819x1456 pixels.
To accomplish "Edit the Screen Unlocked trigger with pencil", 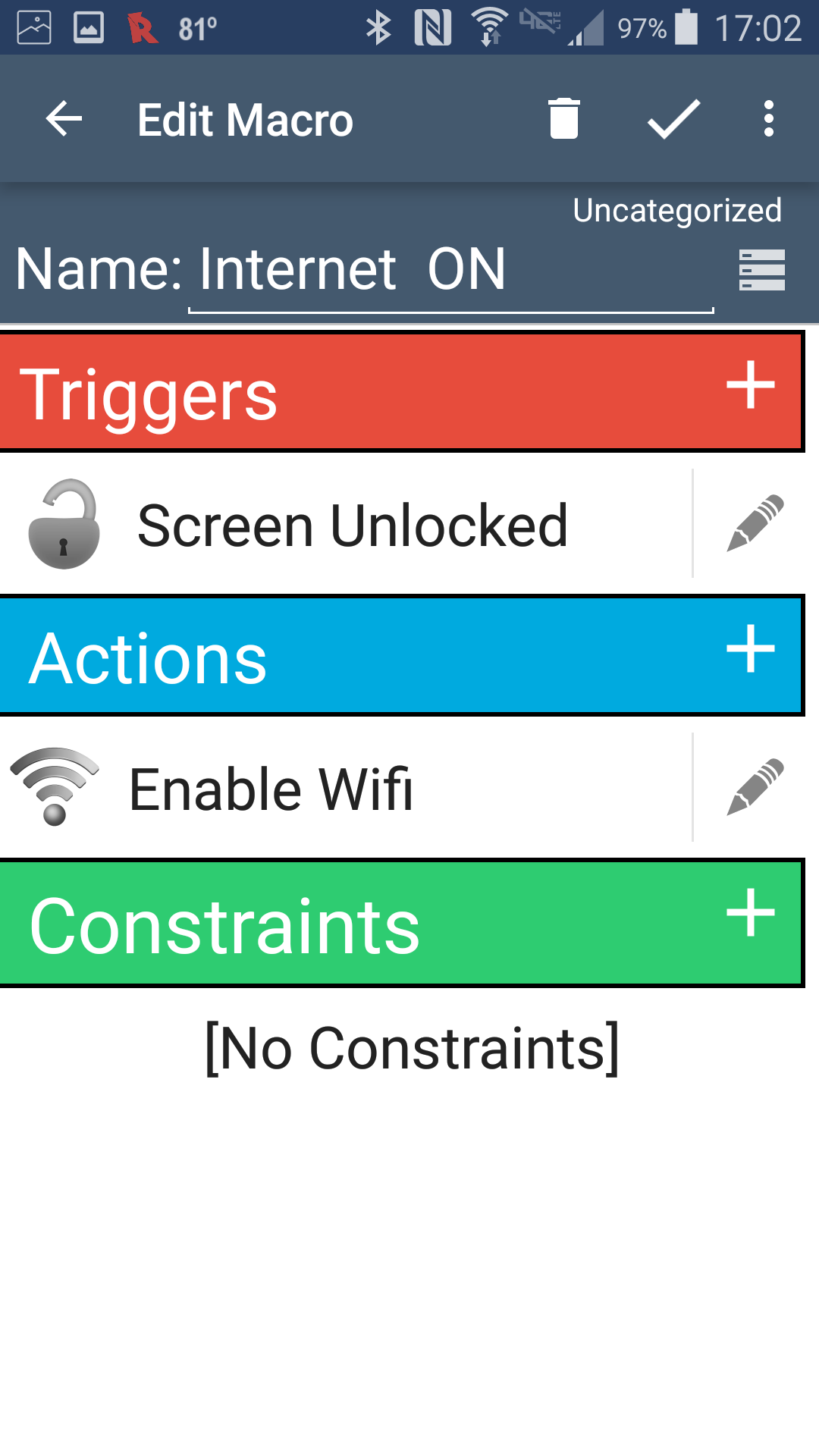I will pos(755,523).
